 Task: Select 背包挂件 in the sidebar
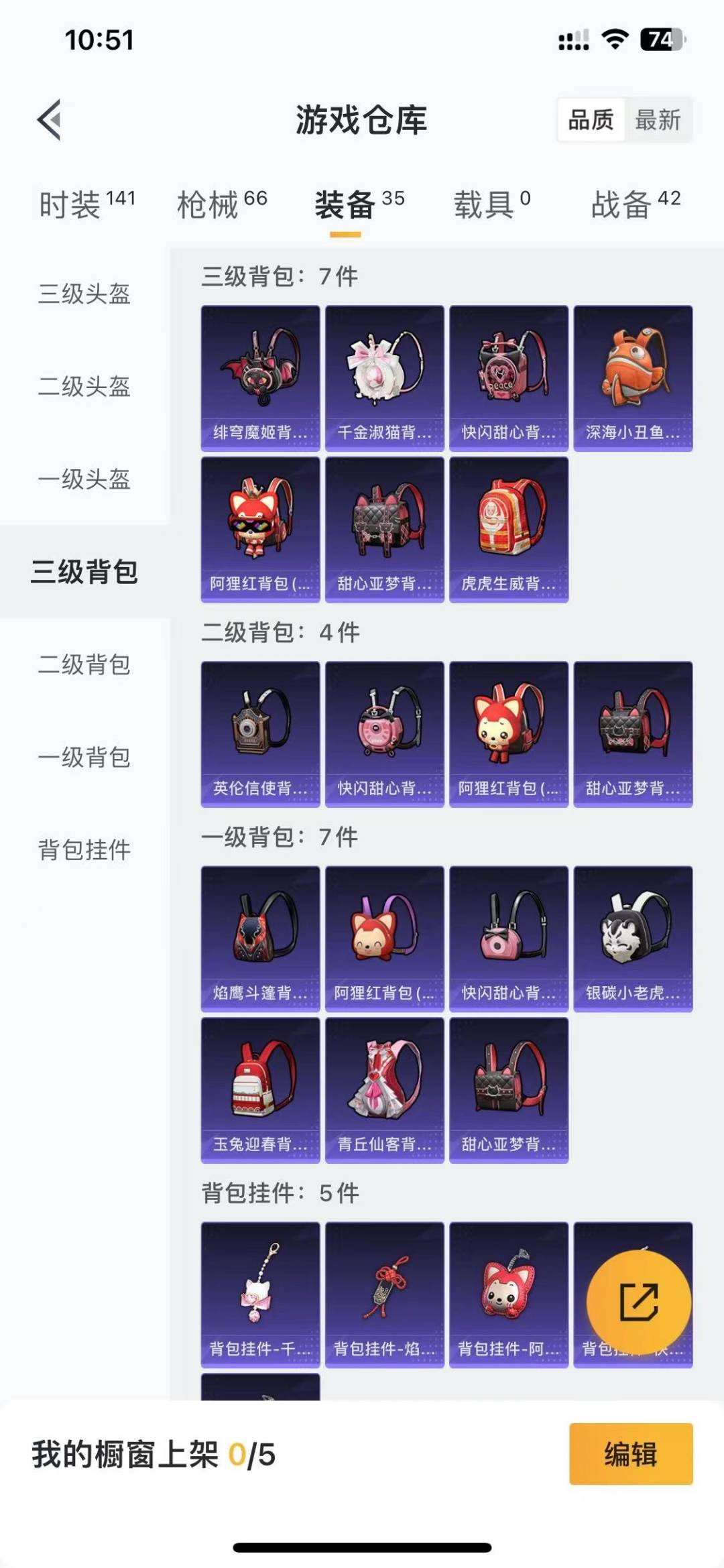coord(84,848)
